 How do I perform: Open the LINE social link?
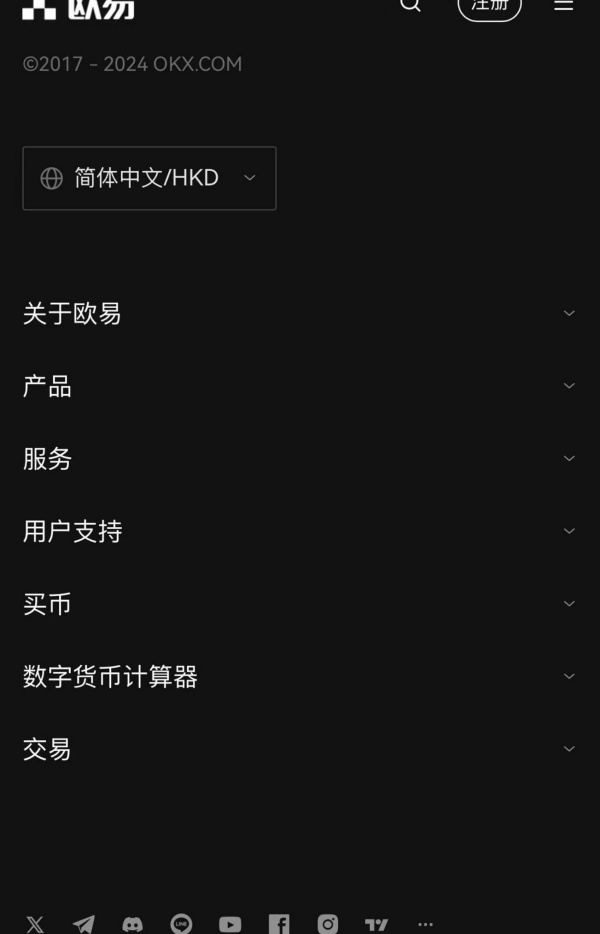pos(181,924)
